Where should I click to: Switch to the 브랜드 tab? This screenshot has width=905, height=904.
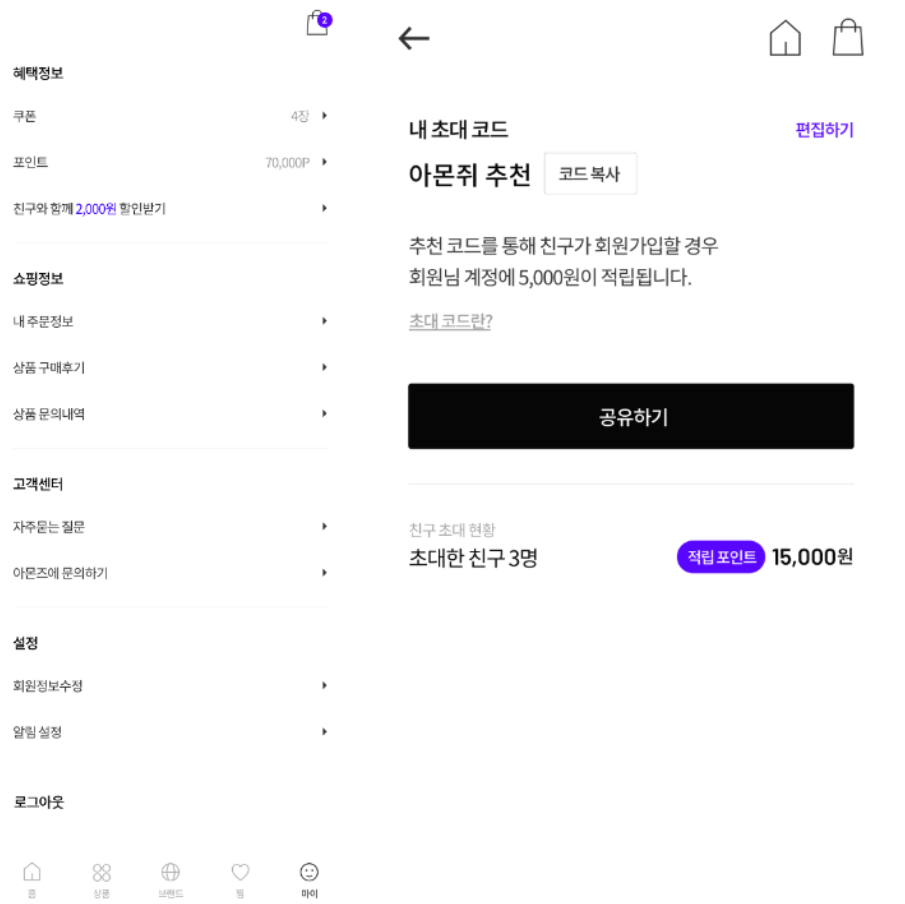[x=170, y=879]
